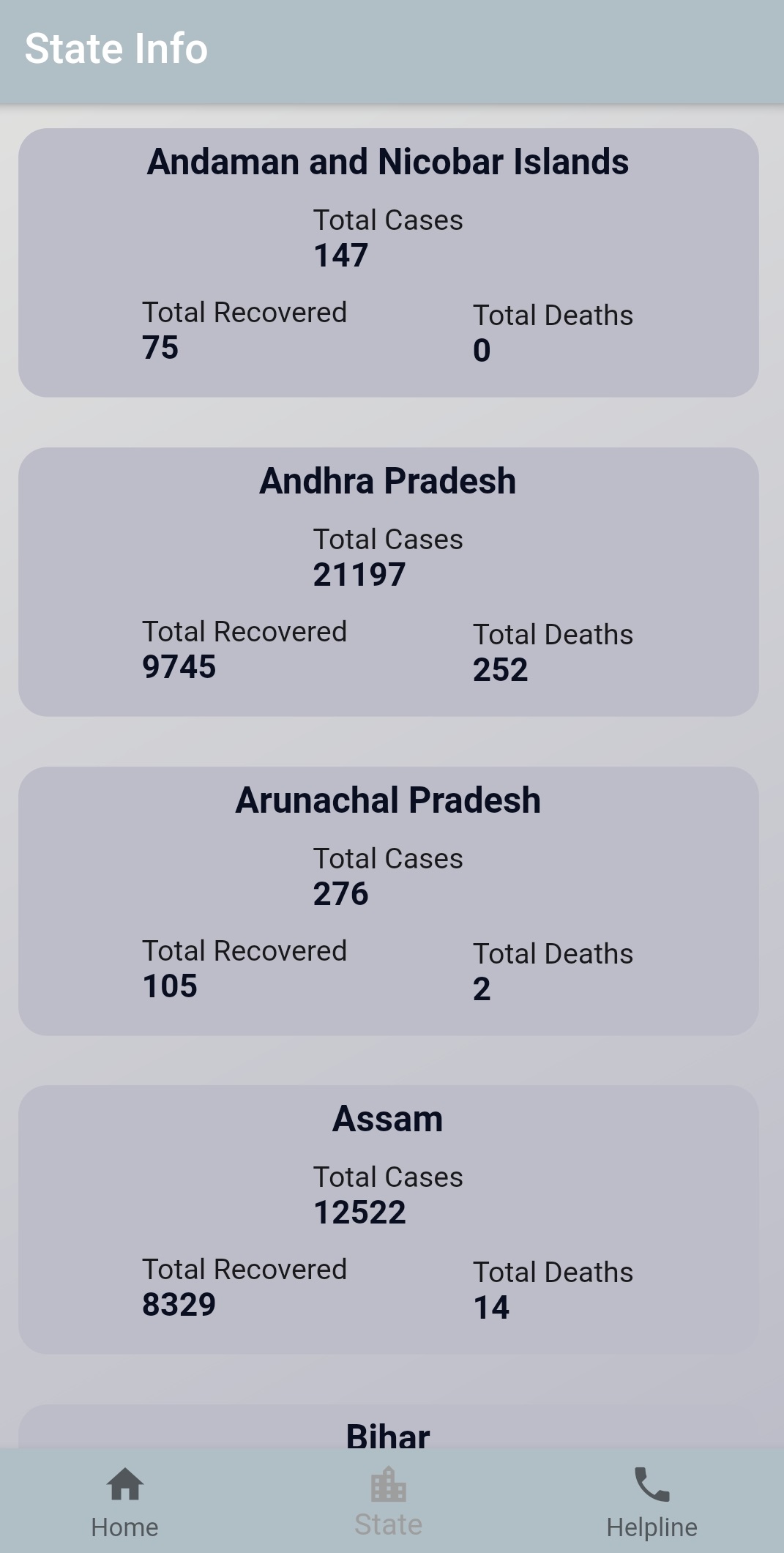Viewport: 784px width, 1553px height.
Task: Open the Helpline tab
Action: click(x=652, y=1502)
